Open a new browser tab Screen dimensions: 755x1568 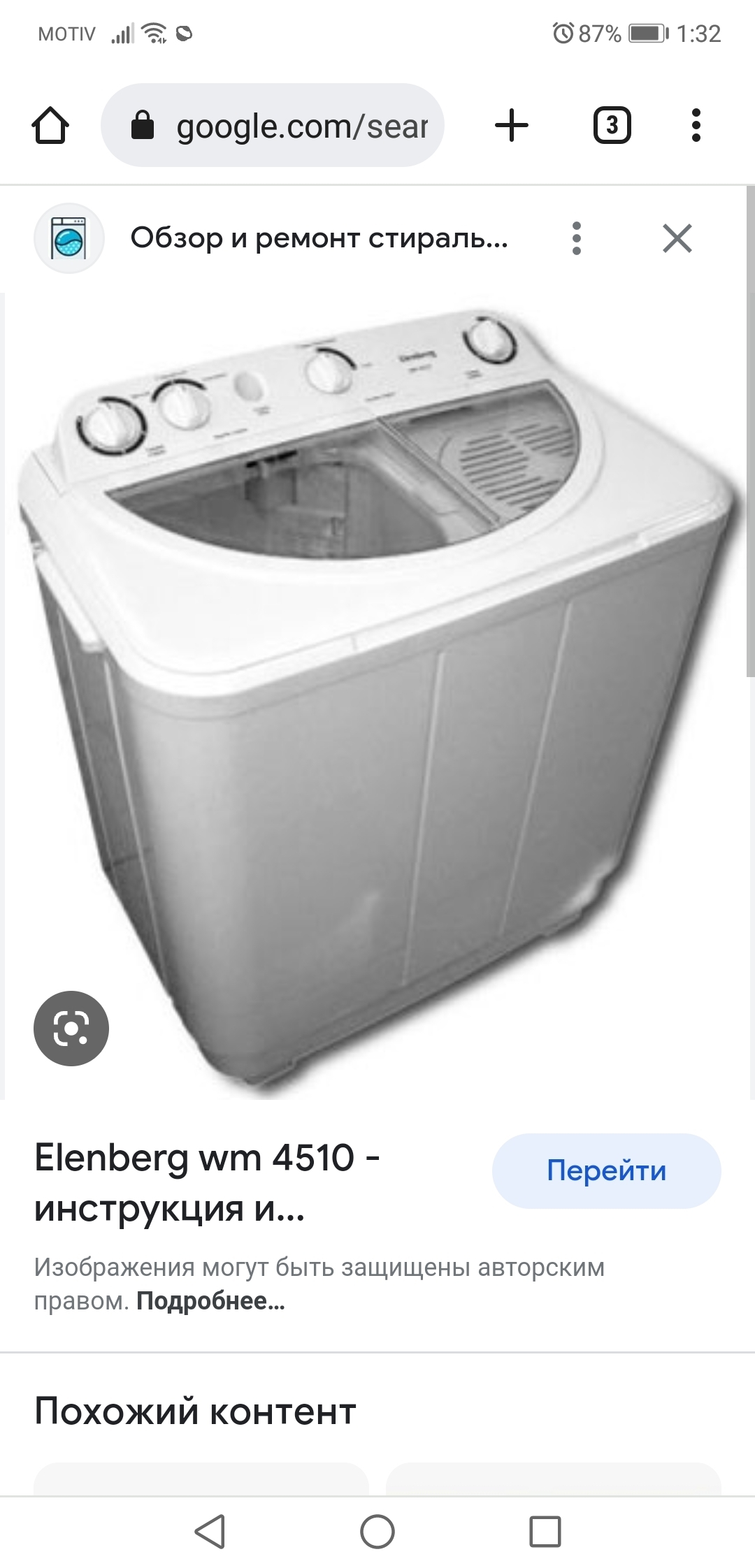511,126
